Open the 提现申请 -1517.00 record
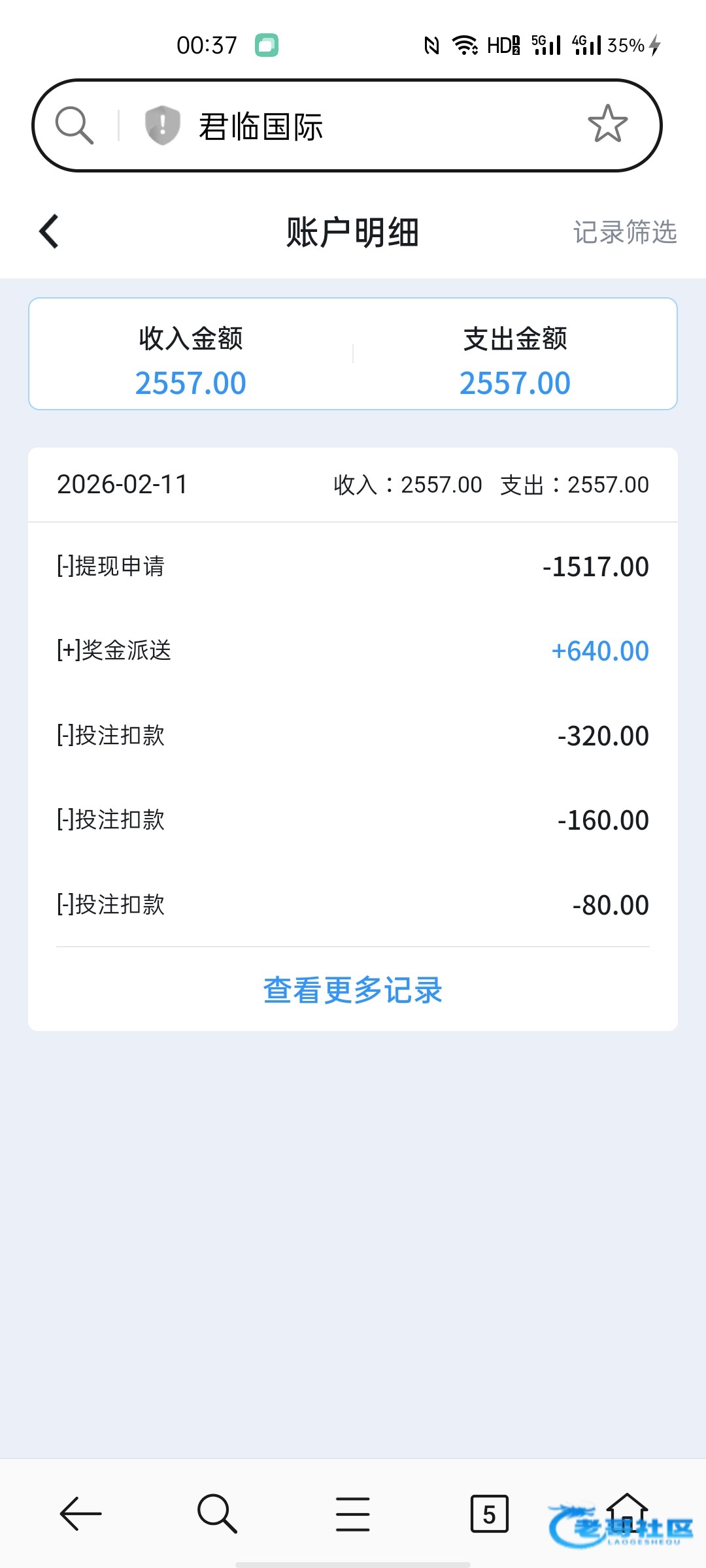Viewport: 706px width, 1568px height. [353, 566]
